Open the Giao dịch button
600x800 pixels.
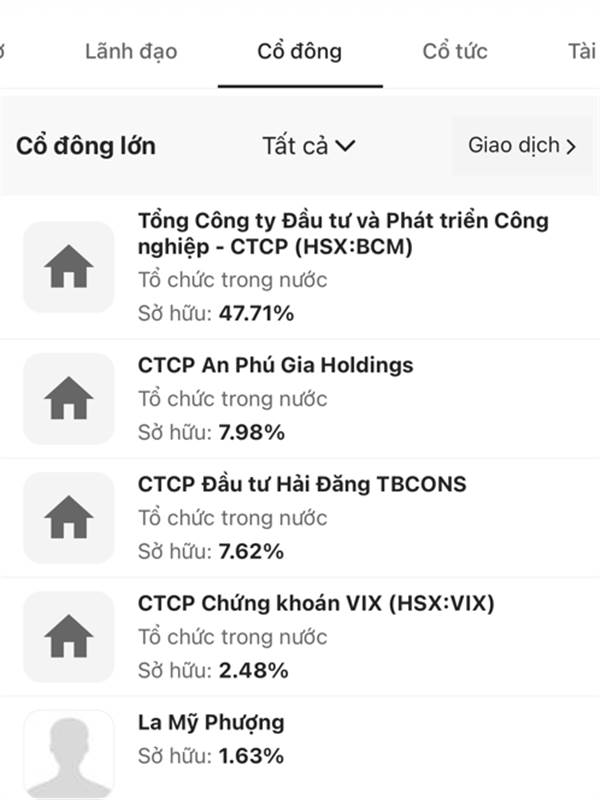(522, 146)
